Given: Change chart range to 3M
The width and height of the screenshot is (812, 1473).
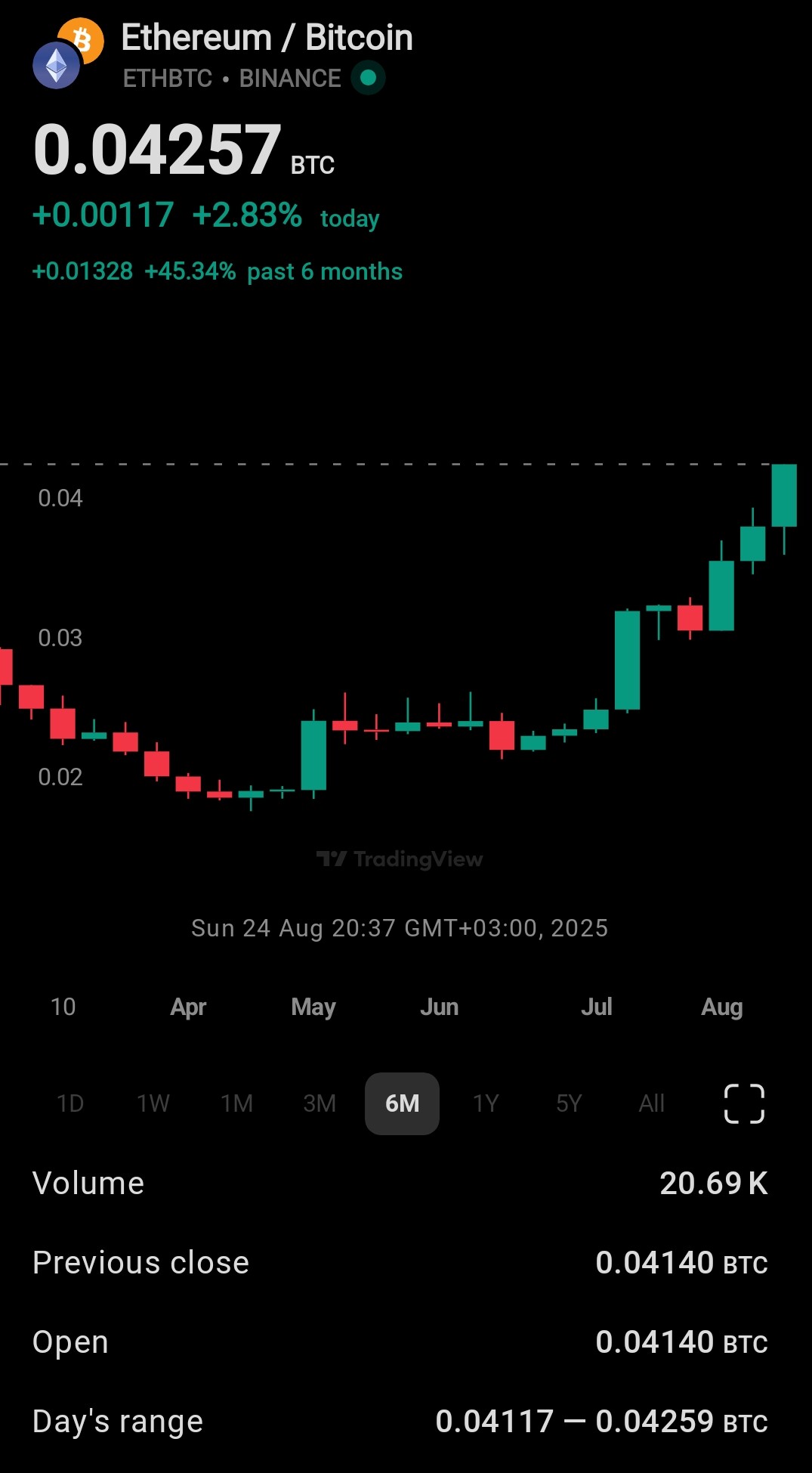Looking at the screenshot, I should click(320, 1103).
